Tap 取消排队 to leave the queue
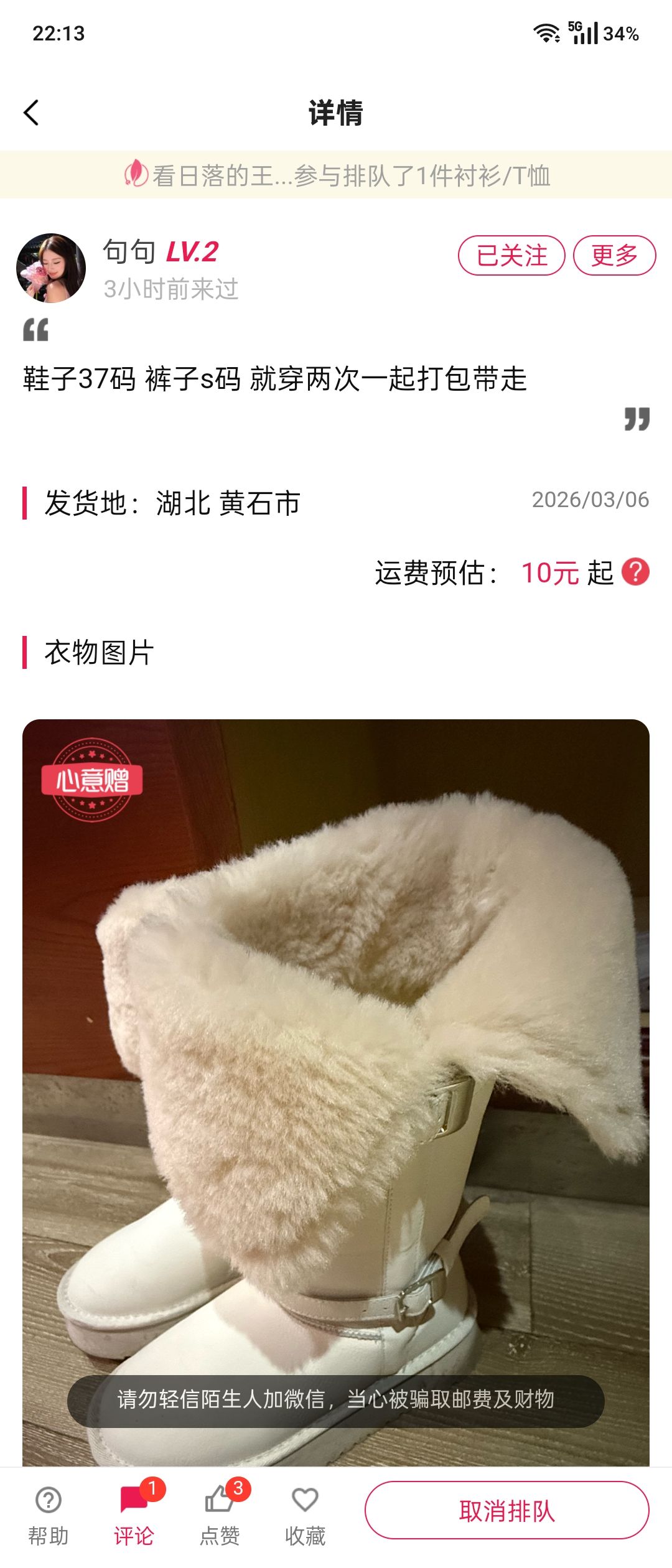This screenshot has width=672, height=1568. [506, 1511]
